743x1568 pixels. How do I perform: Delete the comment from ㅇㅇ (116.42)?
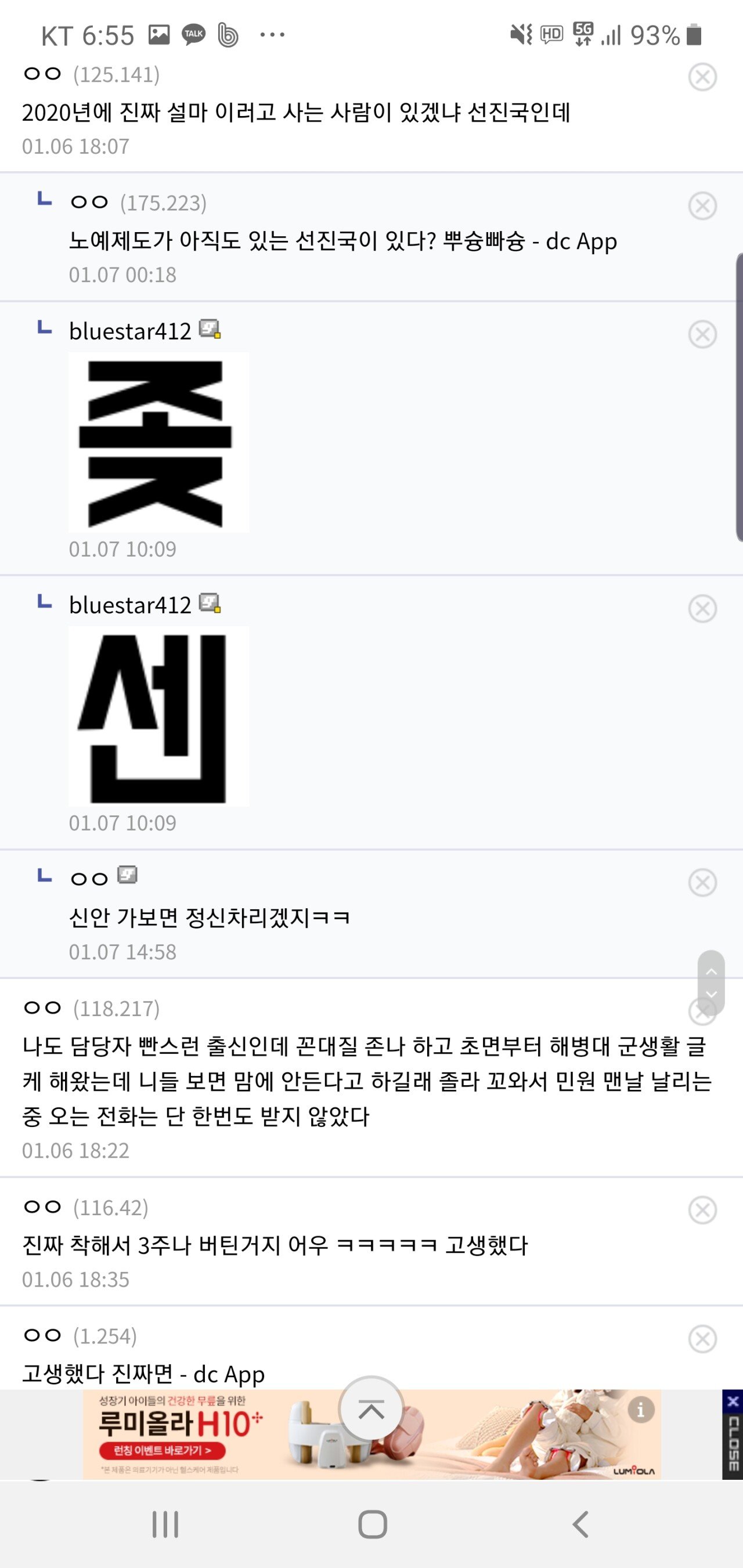click(x=702, y=1209)
